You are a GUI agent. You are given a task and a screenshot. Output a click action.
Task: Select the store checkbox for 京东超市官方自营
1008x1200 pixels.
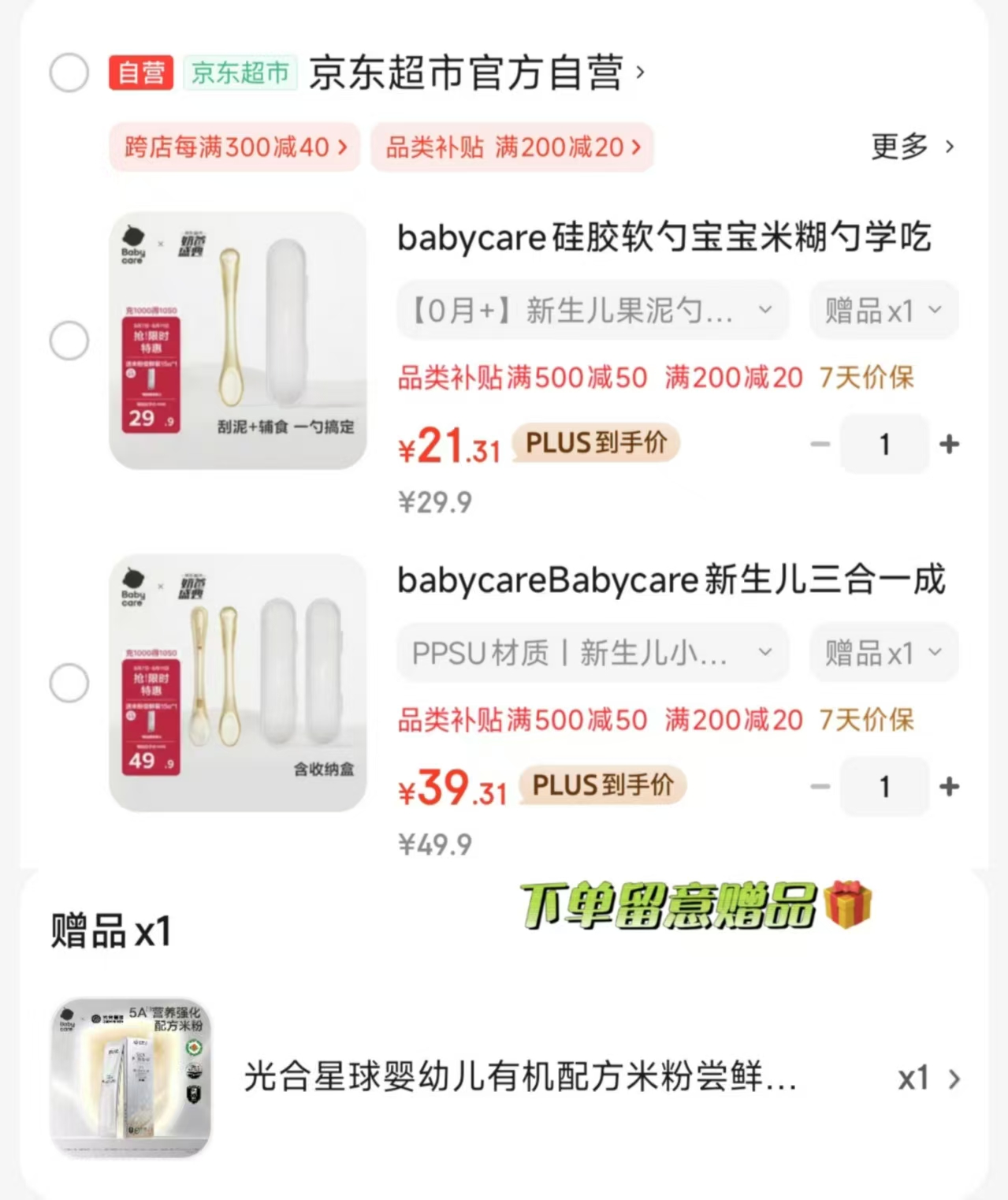point(69,73)
